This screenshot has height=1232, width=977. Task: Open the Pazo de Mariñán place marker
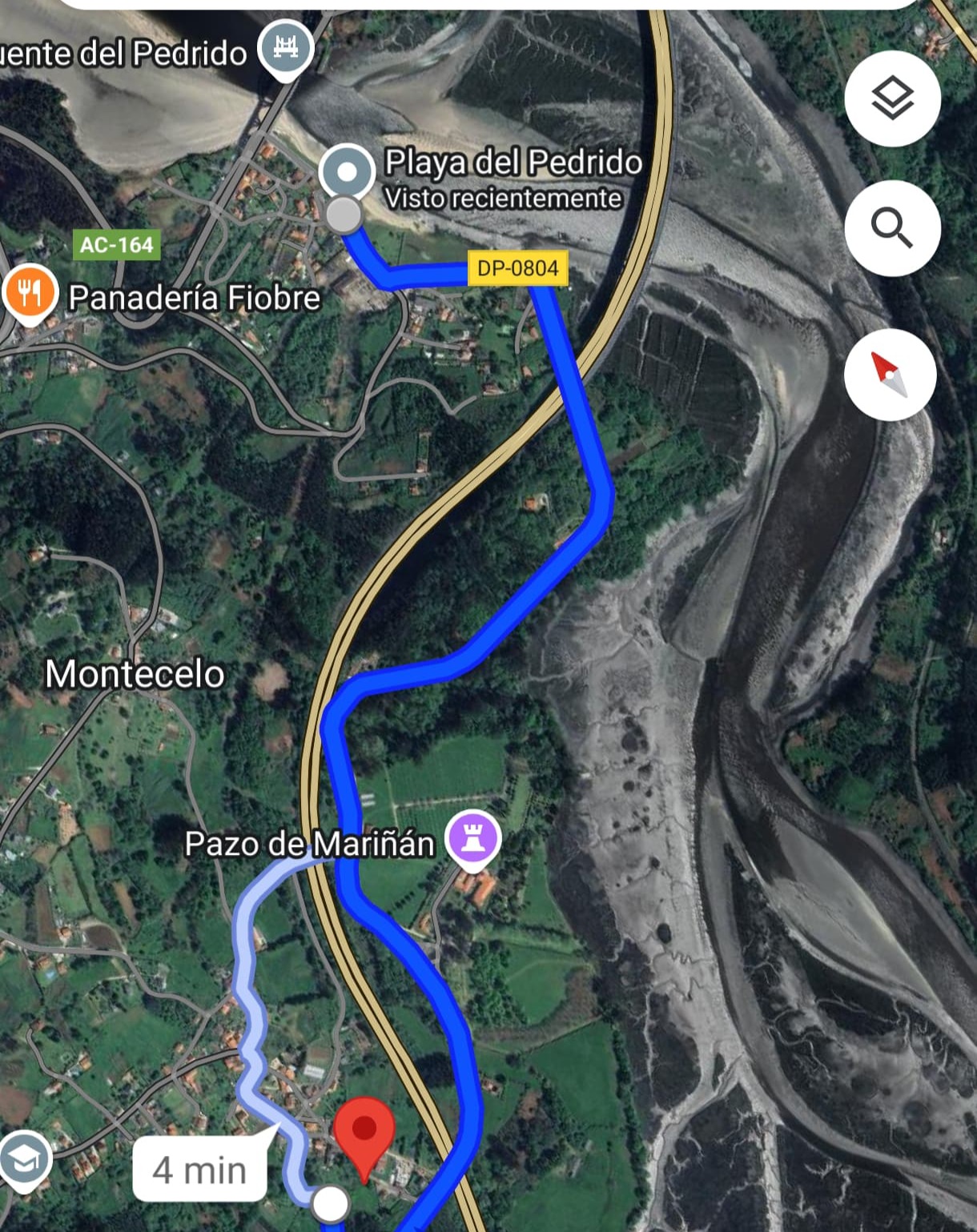(472, 840)
